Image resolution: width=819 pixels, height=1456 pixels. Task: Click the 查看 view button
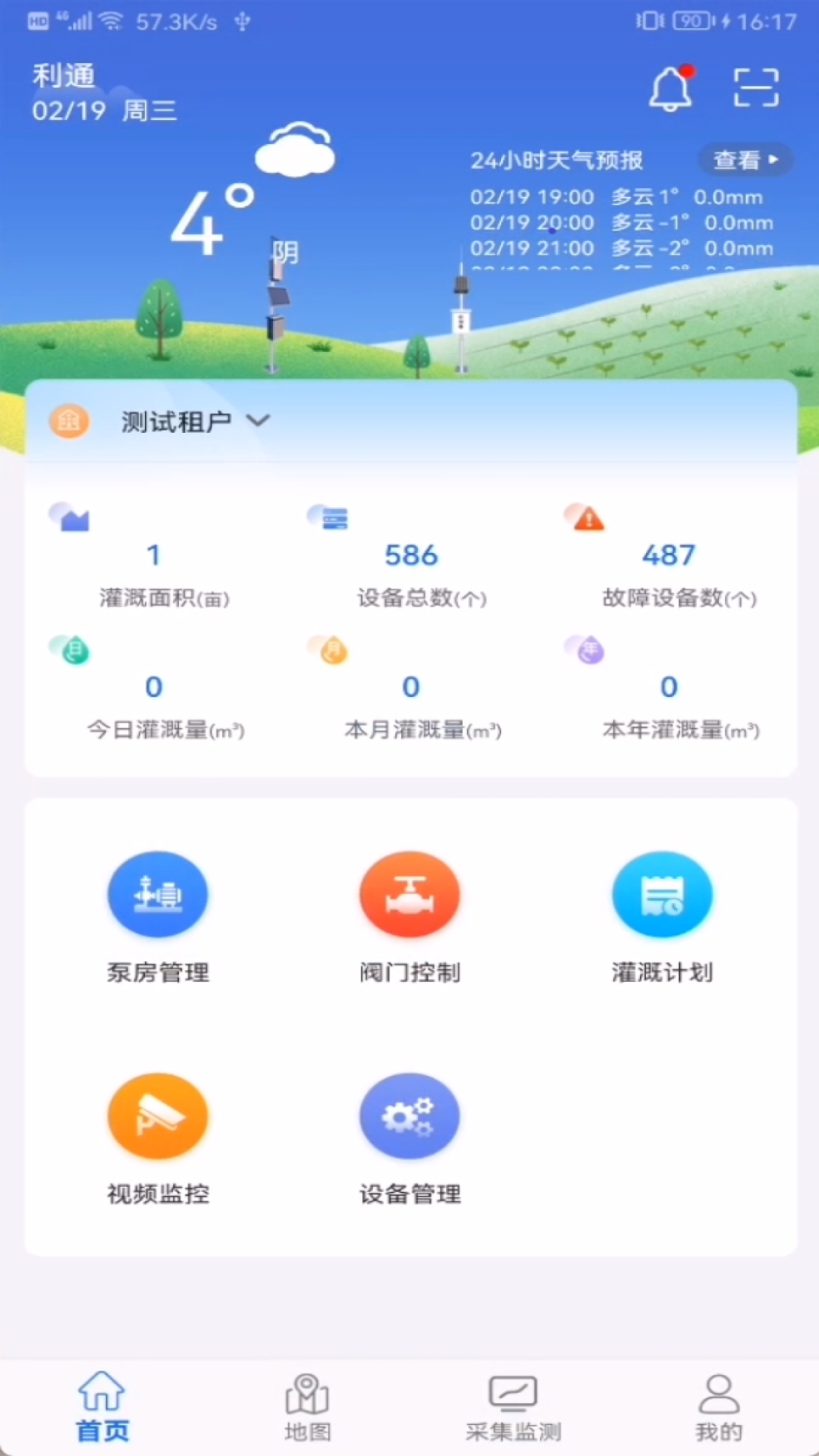coord(745,160)
